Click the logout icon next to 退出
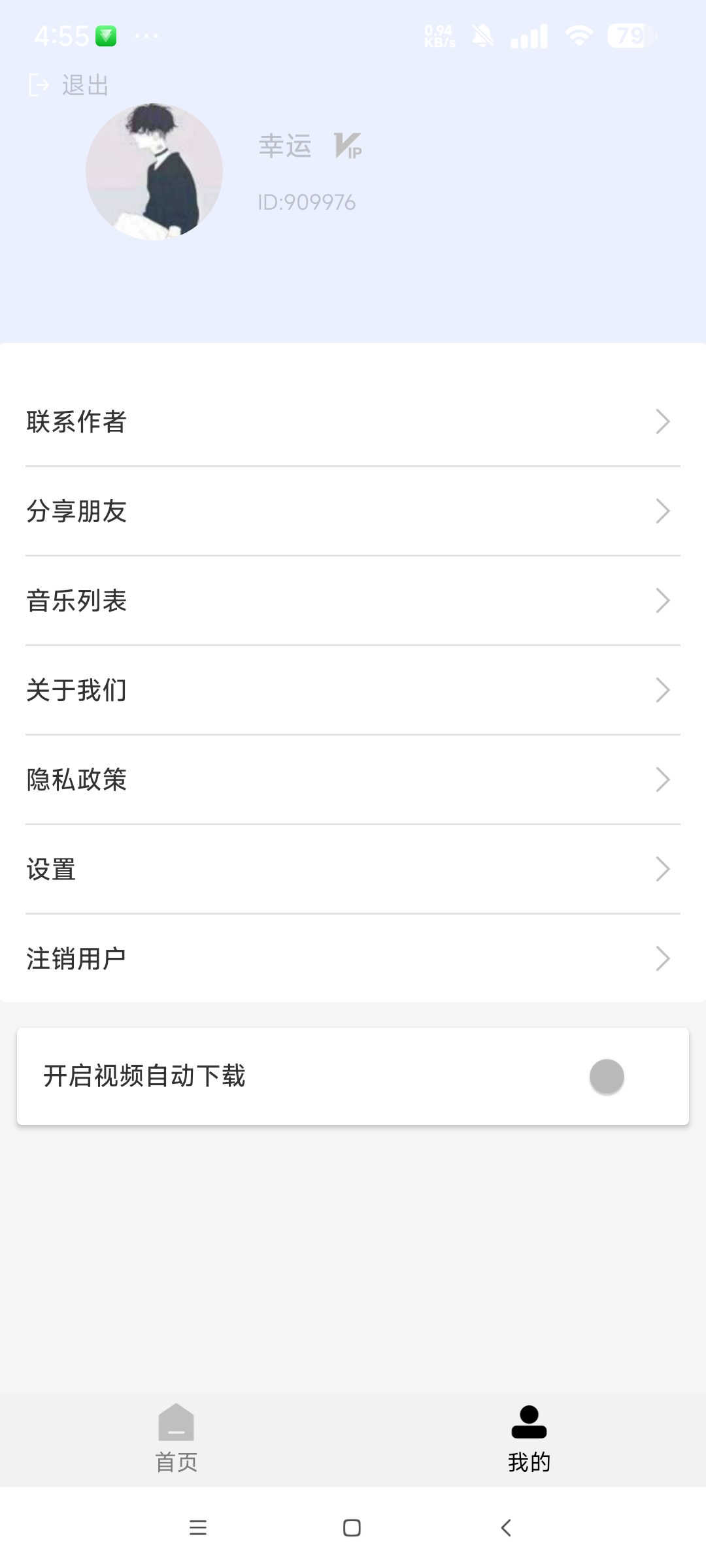 pos(39,84)
